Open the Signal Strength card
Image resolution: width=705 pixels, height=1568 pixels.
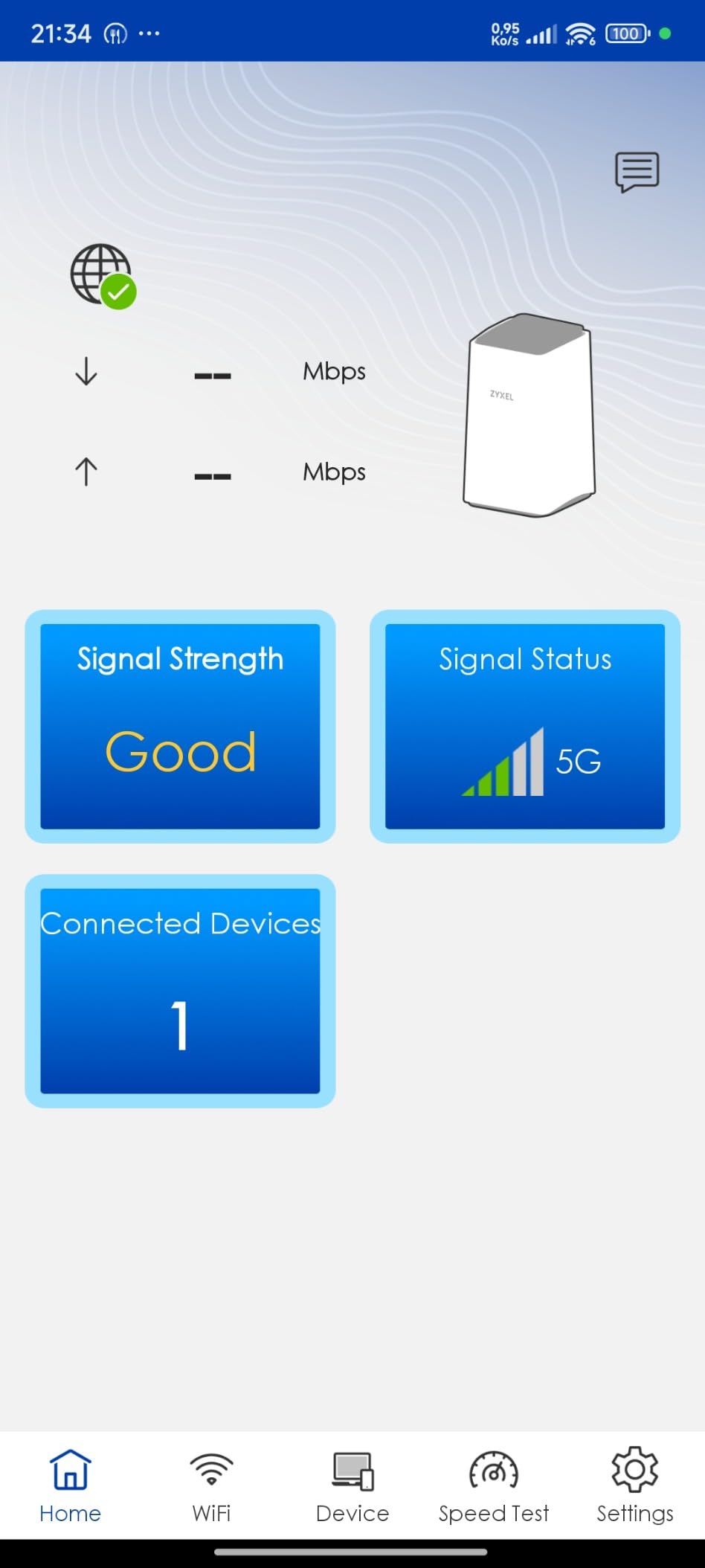click(179, 727)
